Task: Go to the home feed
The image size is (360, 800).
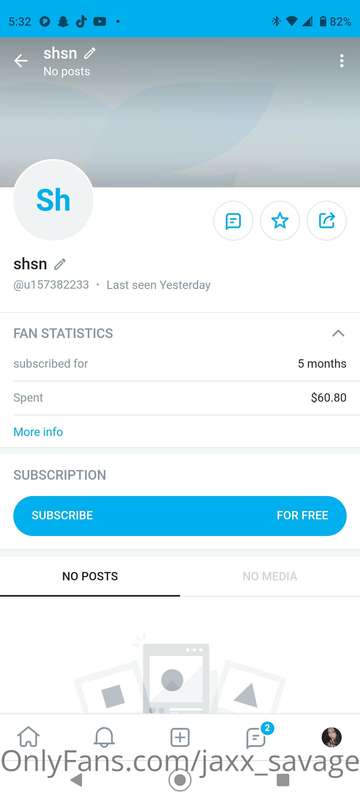Action: [28, 737]
